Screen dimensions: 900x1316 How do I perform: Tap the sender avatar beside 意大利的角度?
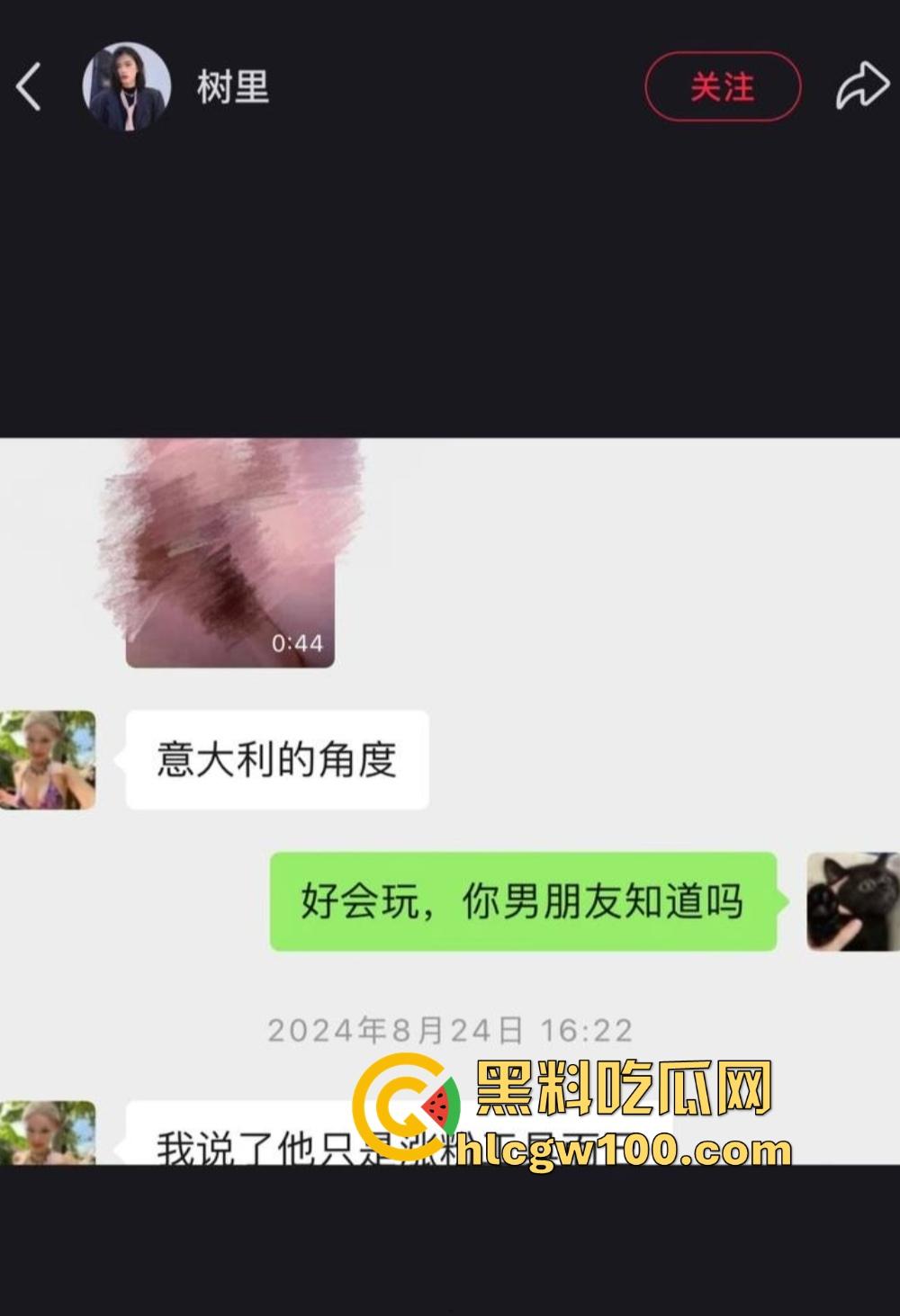click(45, 760)
